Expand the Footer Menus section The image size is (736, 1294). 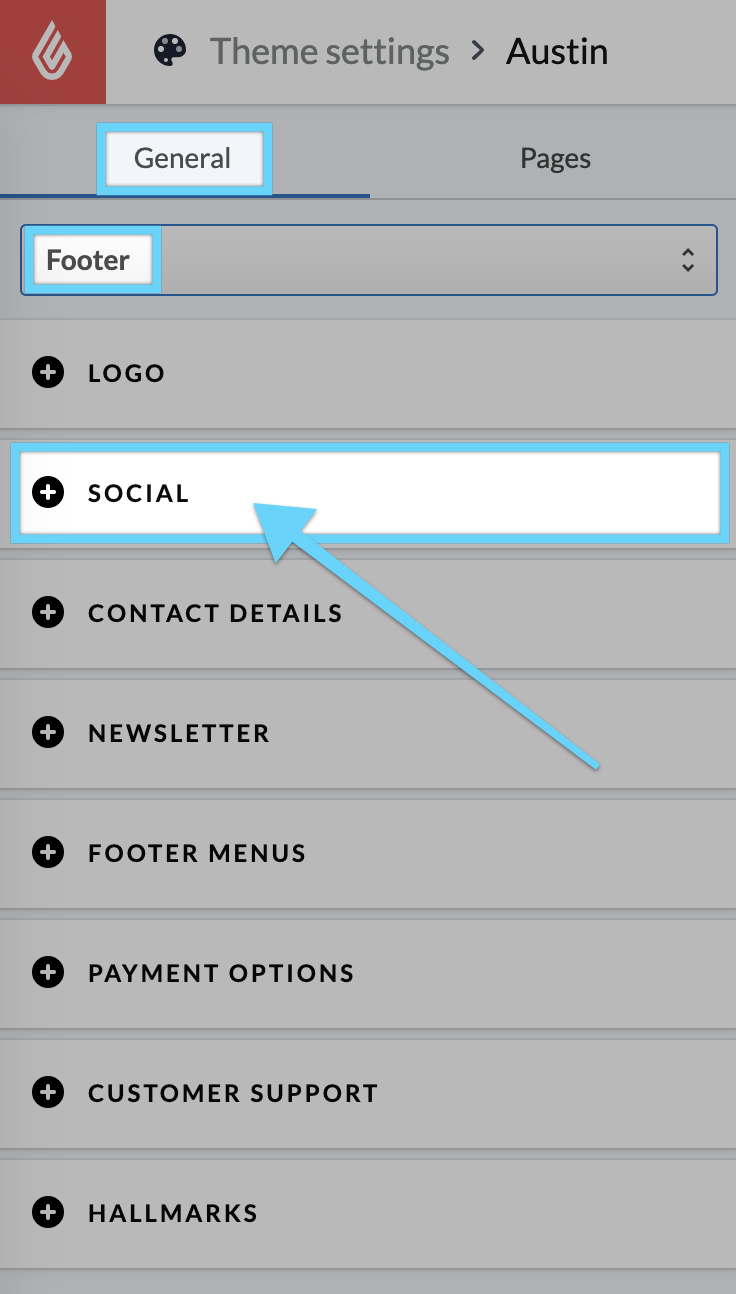click(x=196, y=853)
